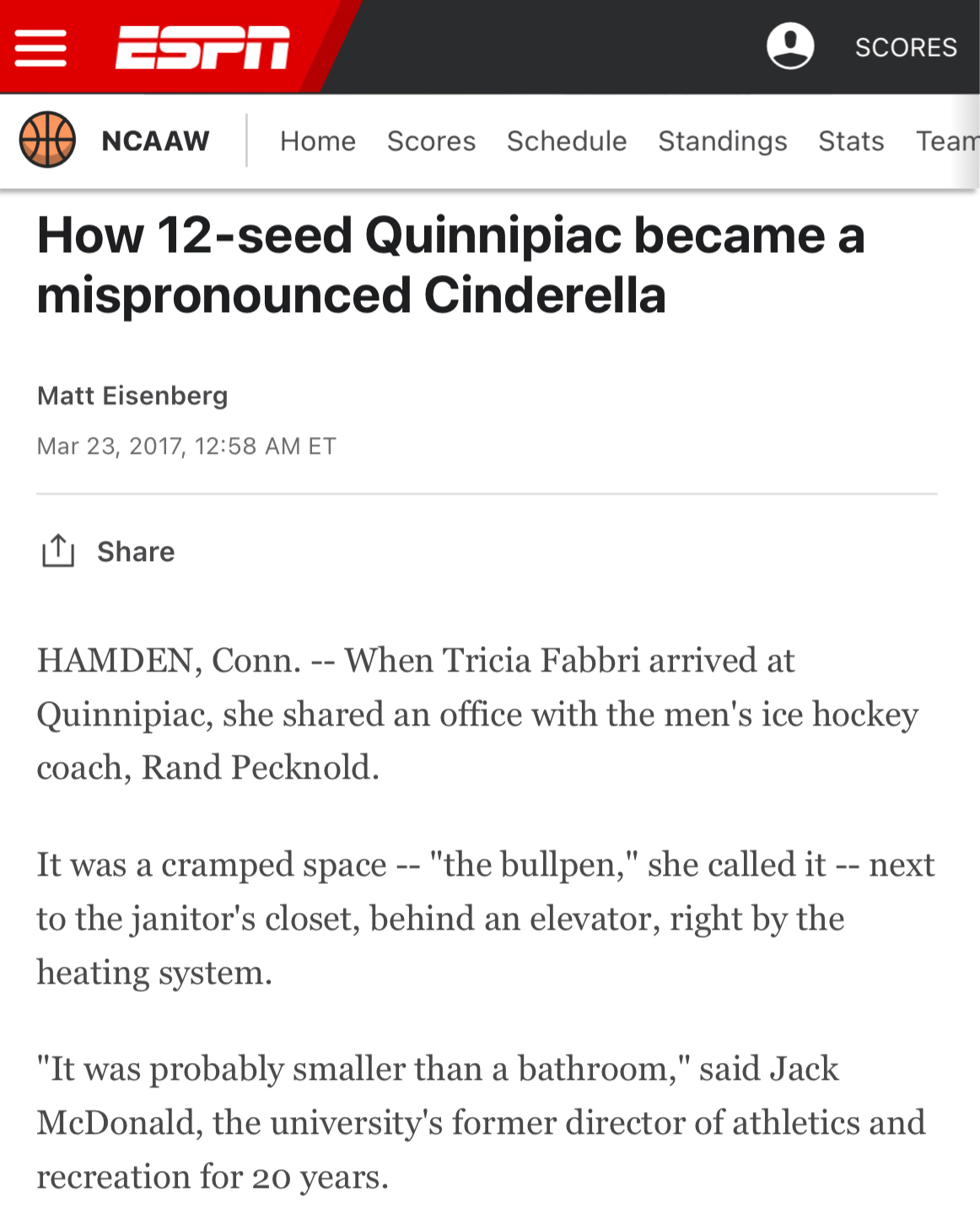
Task: Click the article publish date text
Action: pyautogui.click(x=186, y=445)
